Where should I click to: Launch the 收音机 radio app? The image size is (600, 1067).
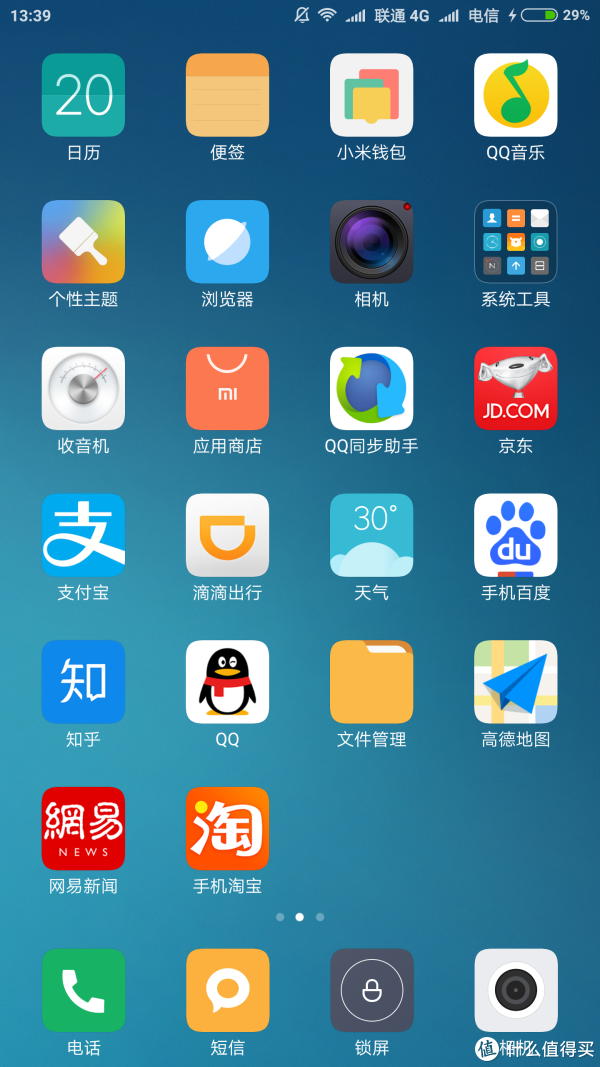[83, 388]
